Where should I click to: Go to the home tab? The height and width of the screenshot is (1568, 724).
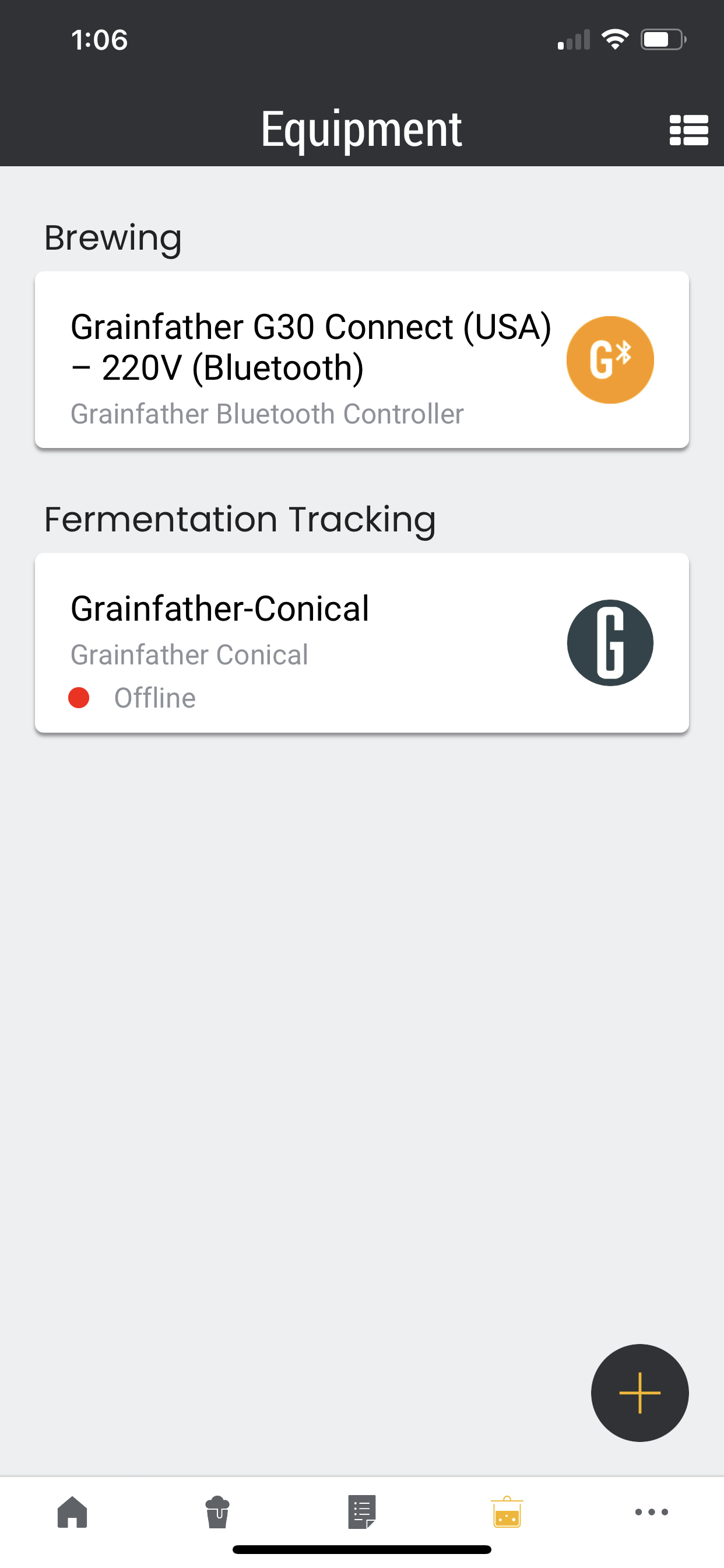point(72,1512)
